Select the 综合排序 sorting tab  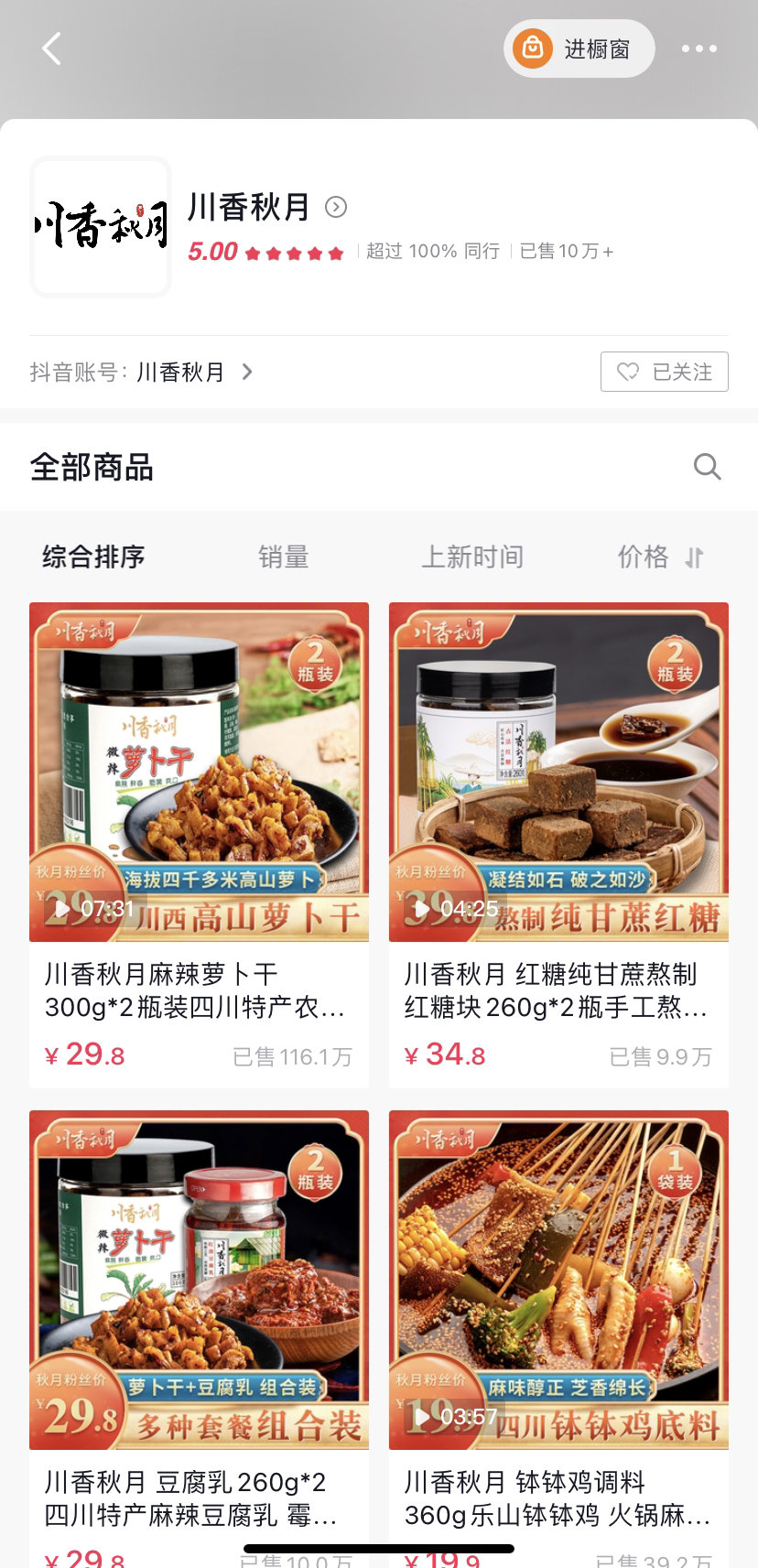(x=93, y=557)
